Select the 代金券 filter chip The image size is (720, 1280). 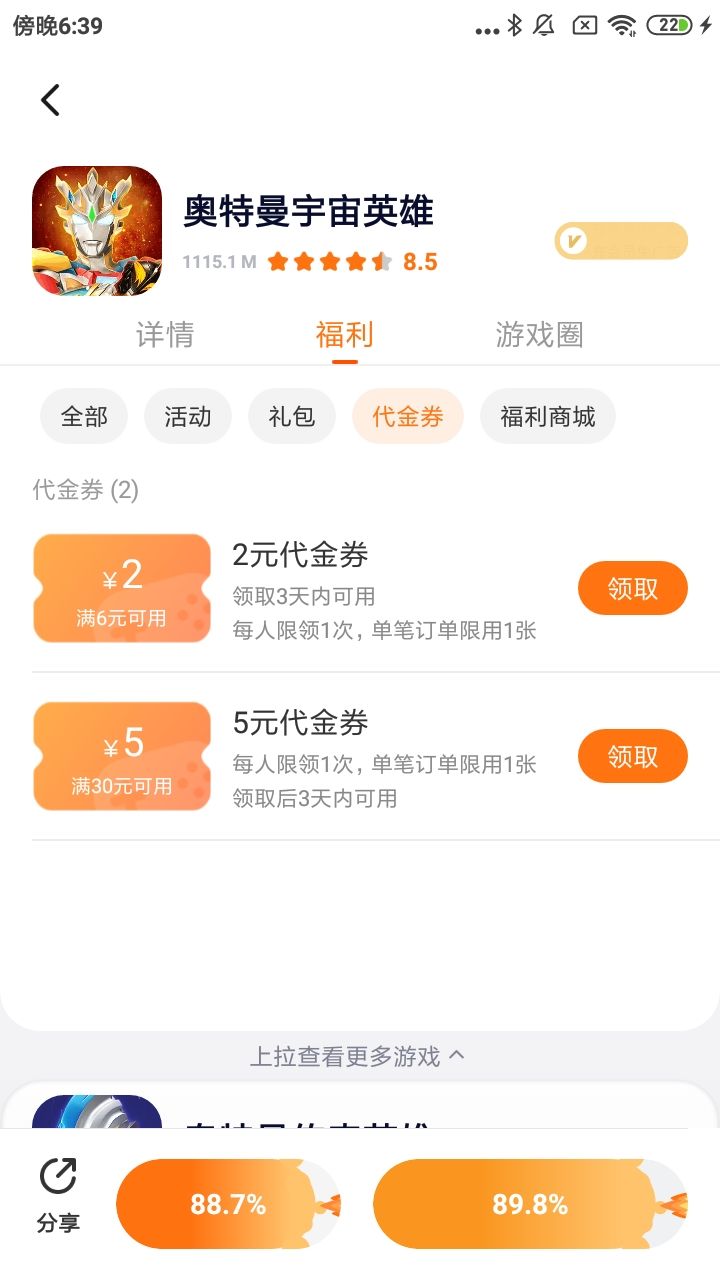(408, 416)
